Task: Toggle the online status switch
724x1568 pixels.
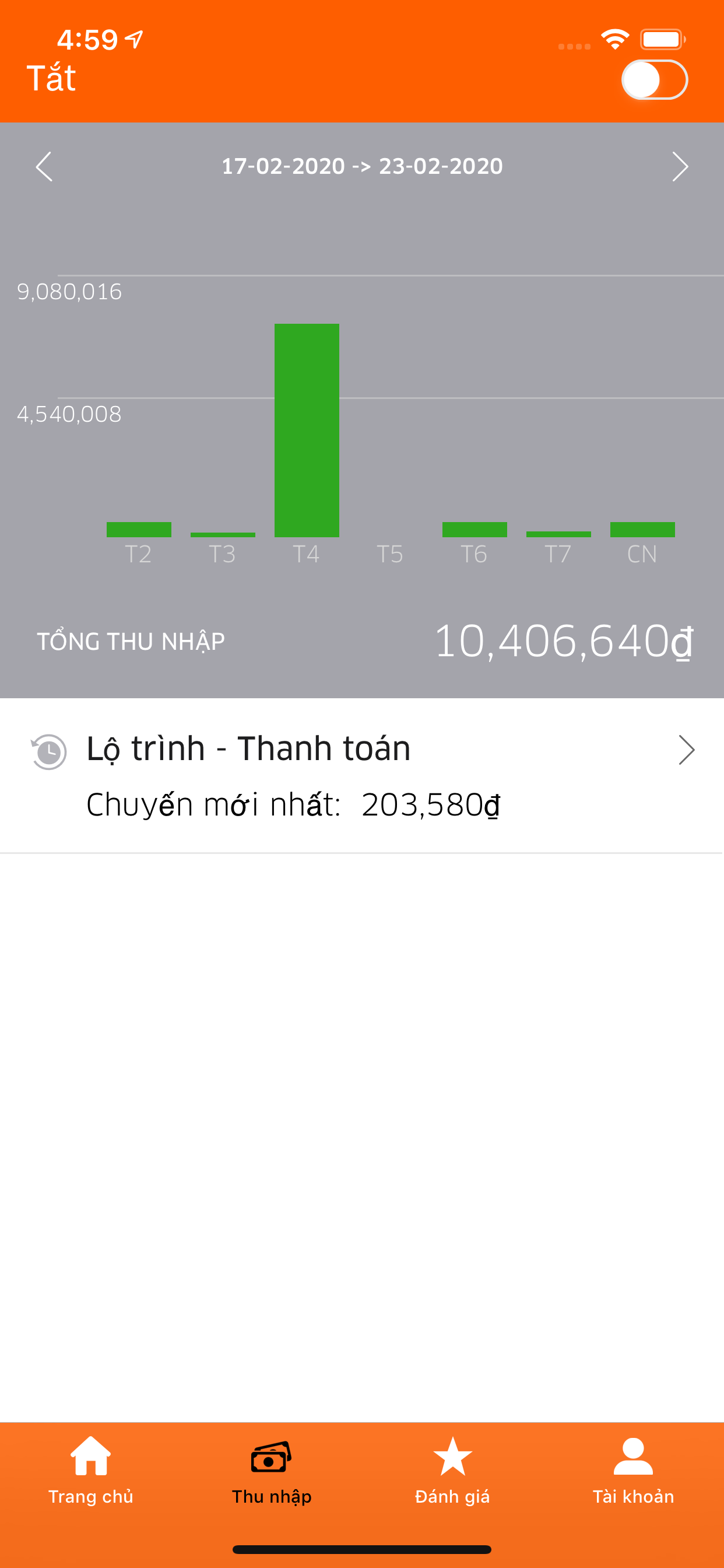Action: click(x=654, y=80)
